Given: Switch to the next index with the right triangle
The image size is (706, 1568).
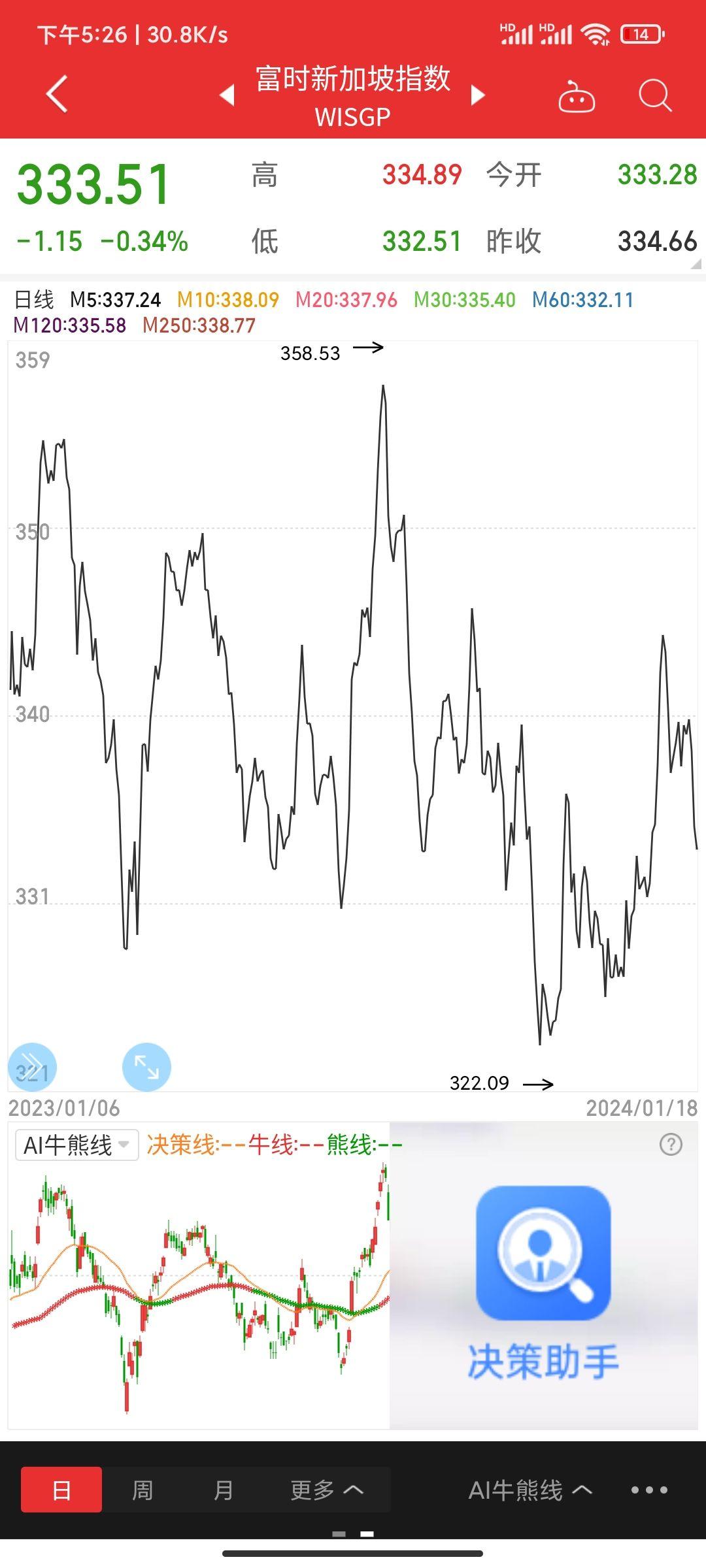Looking at the screenshot, I should [478, 95].
